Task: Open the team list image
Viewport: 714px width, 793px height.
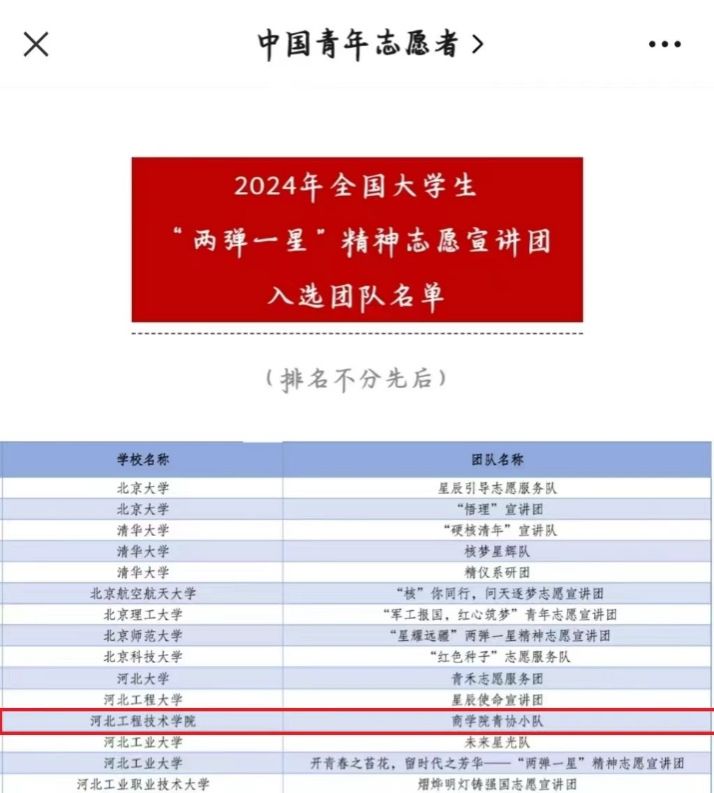Action: click(x=356, y=615)
